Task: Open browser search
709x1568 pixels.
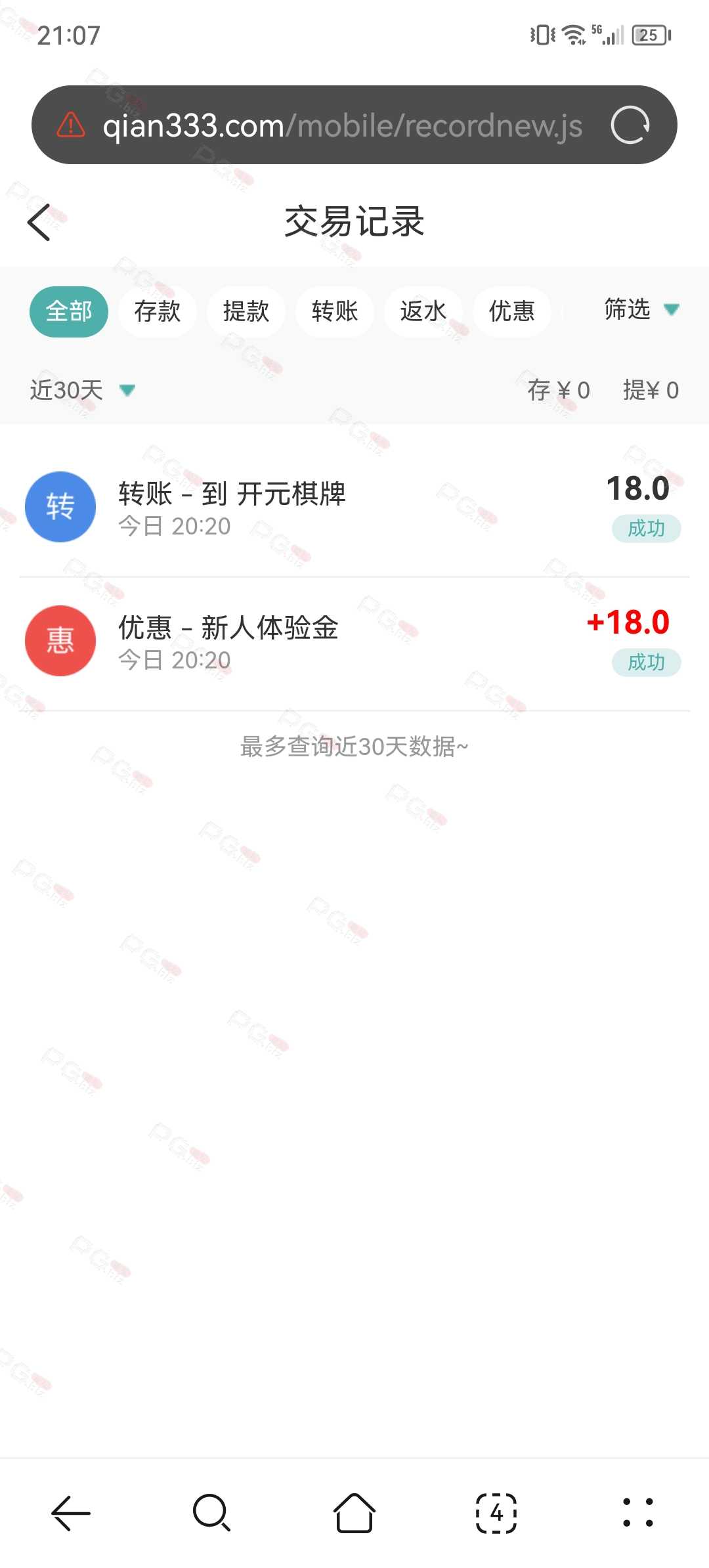Action: [212, 1513]
